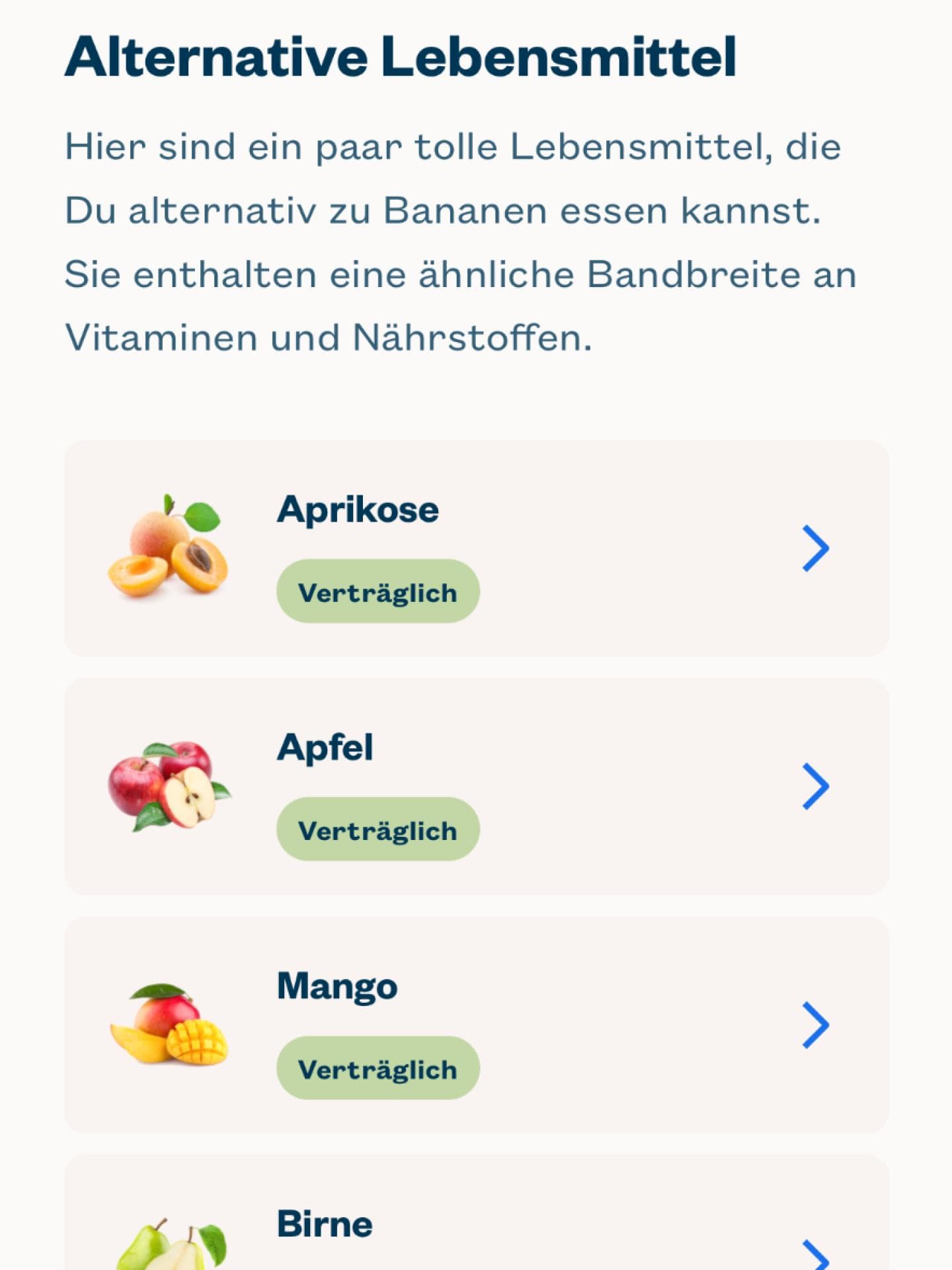Open the Apfel food card

point(476,786)
